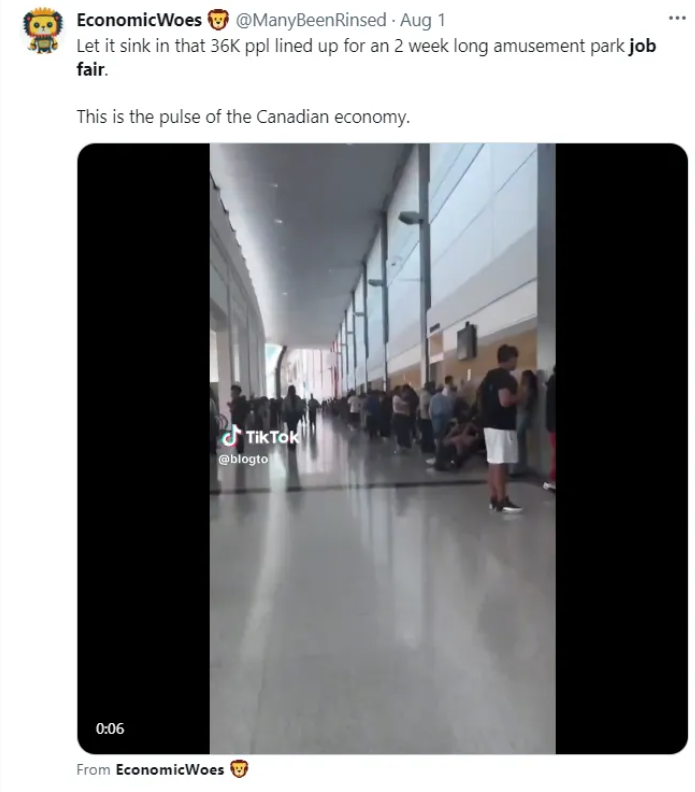Open the Aug 1 timestamp link

click(424, 20)
